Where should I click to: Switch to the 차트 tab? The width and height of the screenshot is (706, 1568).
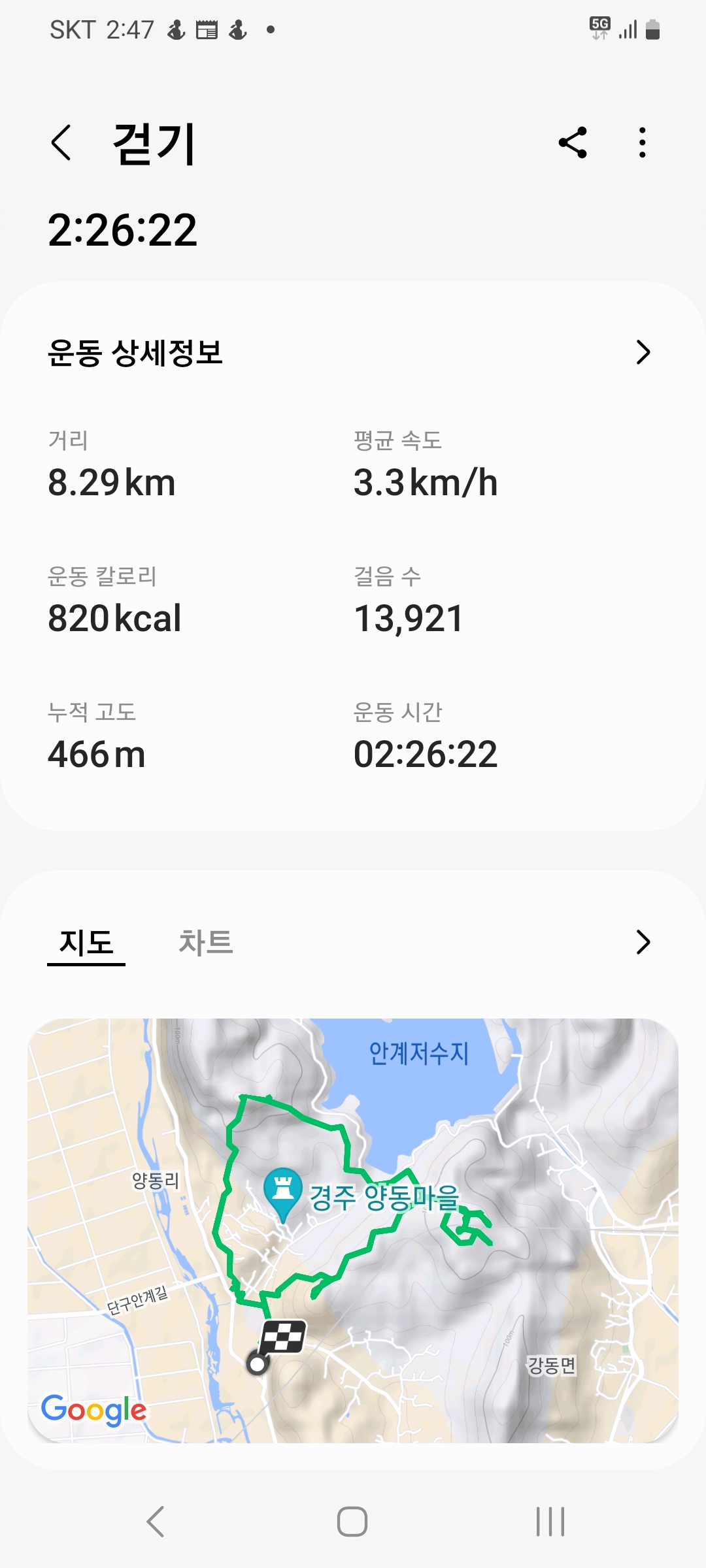pos(205,942)
